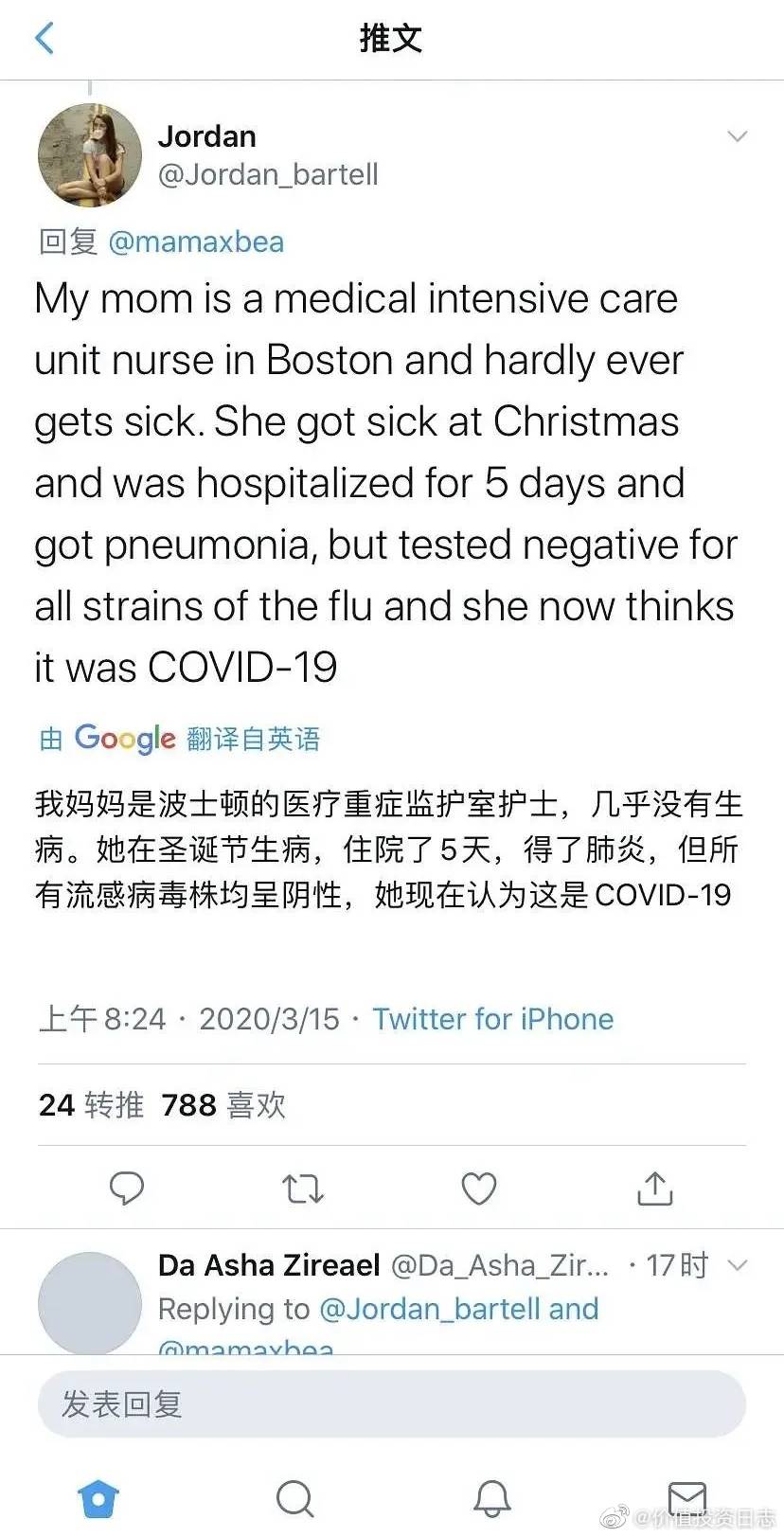Image resolution: width=784 pixels, height=1537 pixels.
Task: Go back using the top-left arrow
Action: coord(44,39)
